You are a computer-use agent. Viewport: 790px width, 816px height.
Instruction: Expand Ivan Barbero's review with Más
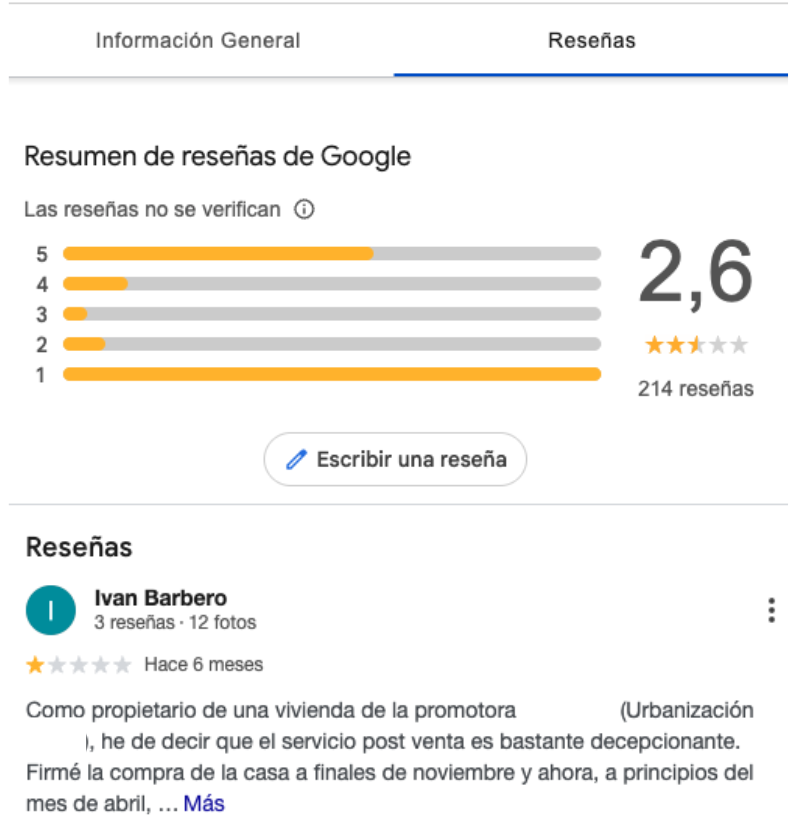pyautogui.click(x=204, y=803)
